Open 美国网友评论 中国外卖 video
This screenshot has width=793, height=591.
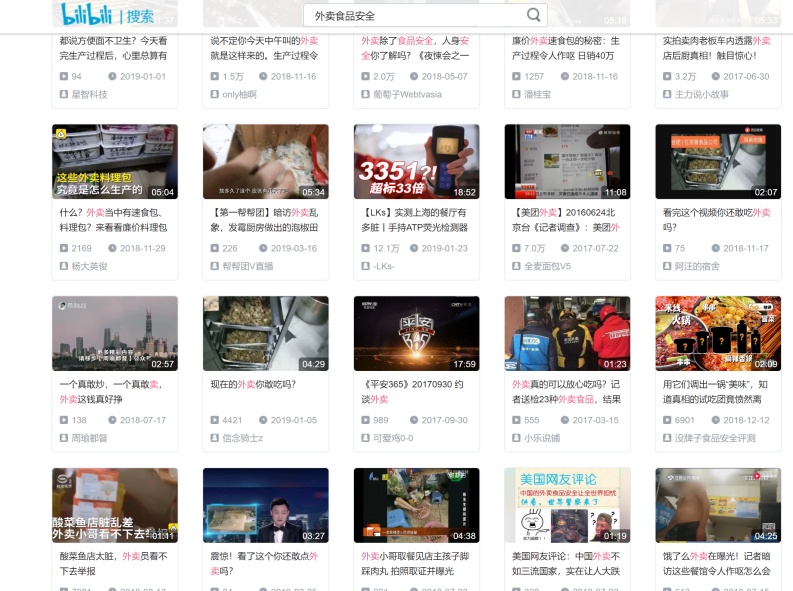click(567, 506)
